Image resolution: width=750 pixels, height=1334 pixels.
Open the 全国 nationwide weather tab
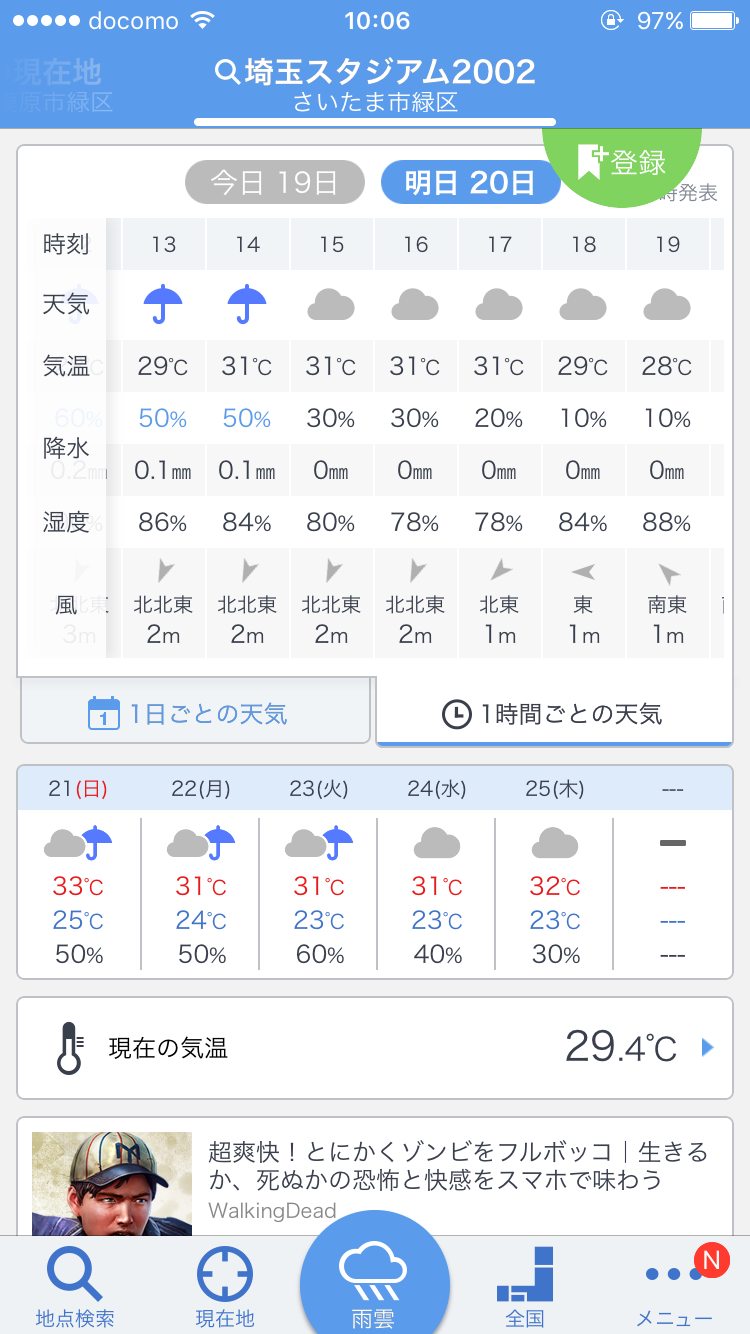click(x=525, y=1287)
